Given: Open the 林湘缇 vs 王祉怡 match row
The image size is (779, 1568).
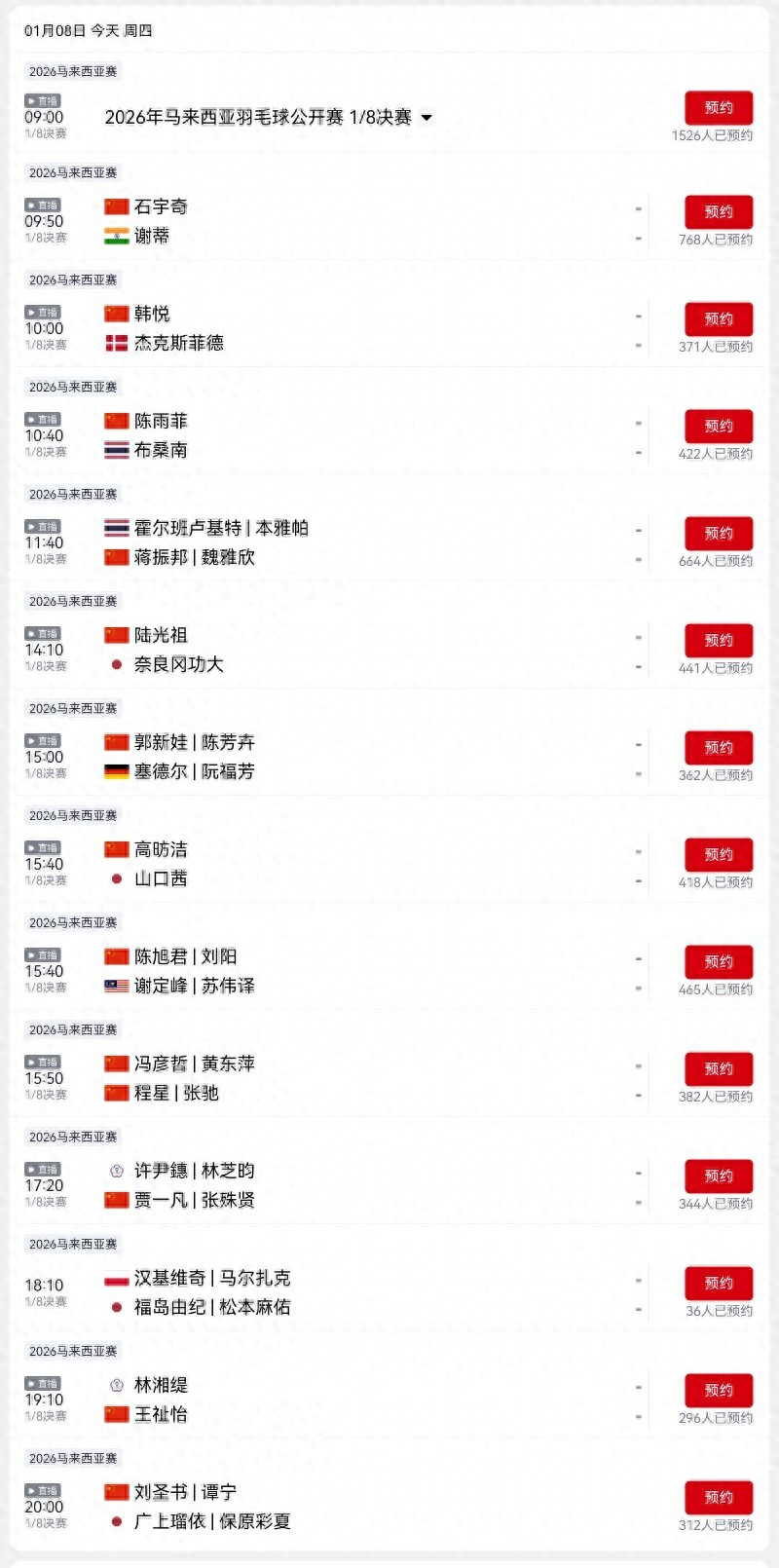Looking at the screenshot, I should click(370, 1400).
